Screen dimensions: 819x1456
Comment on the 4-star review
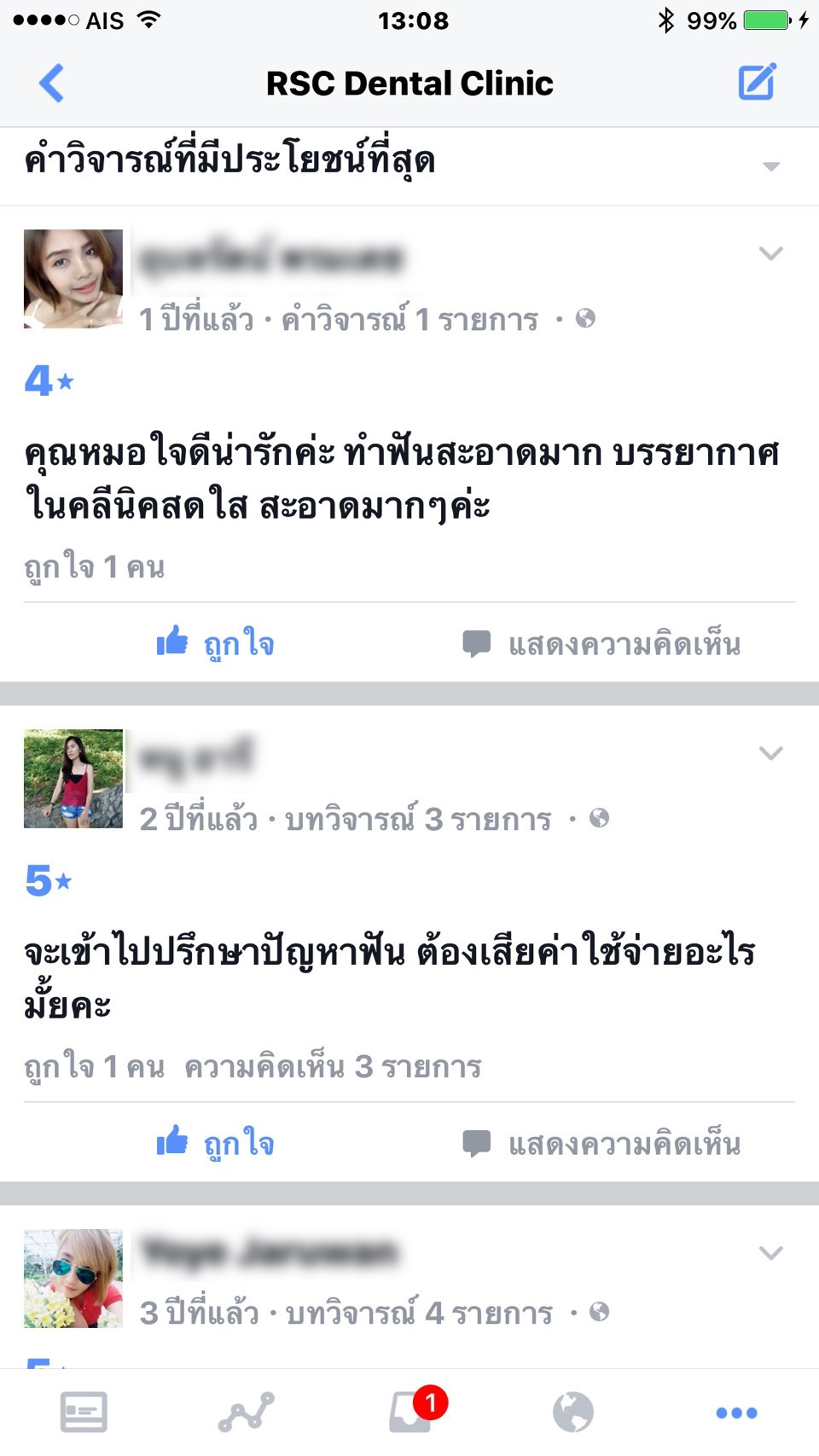[601, 643]
